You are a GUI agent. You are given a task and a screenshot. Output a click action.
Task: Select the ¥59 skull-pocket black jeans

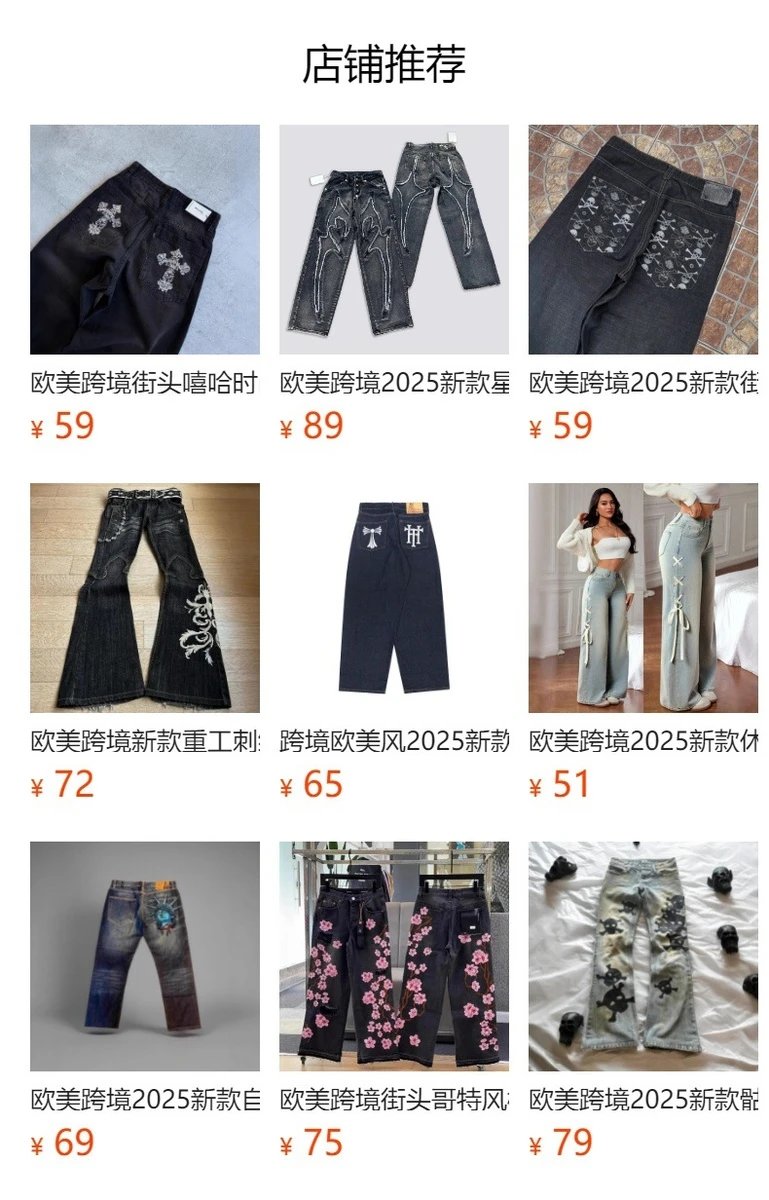pyautogui.click(x=643, y=239)
